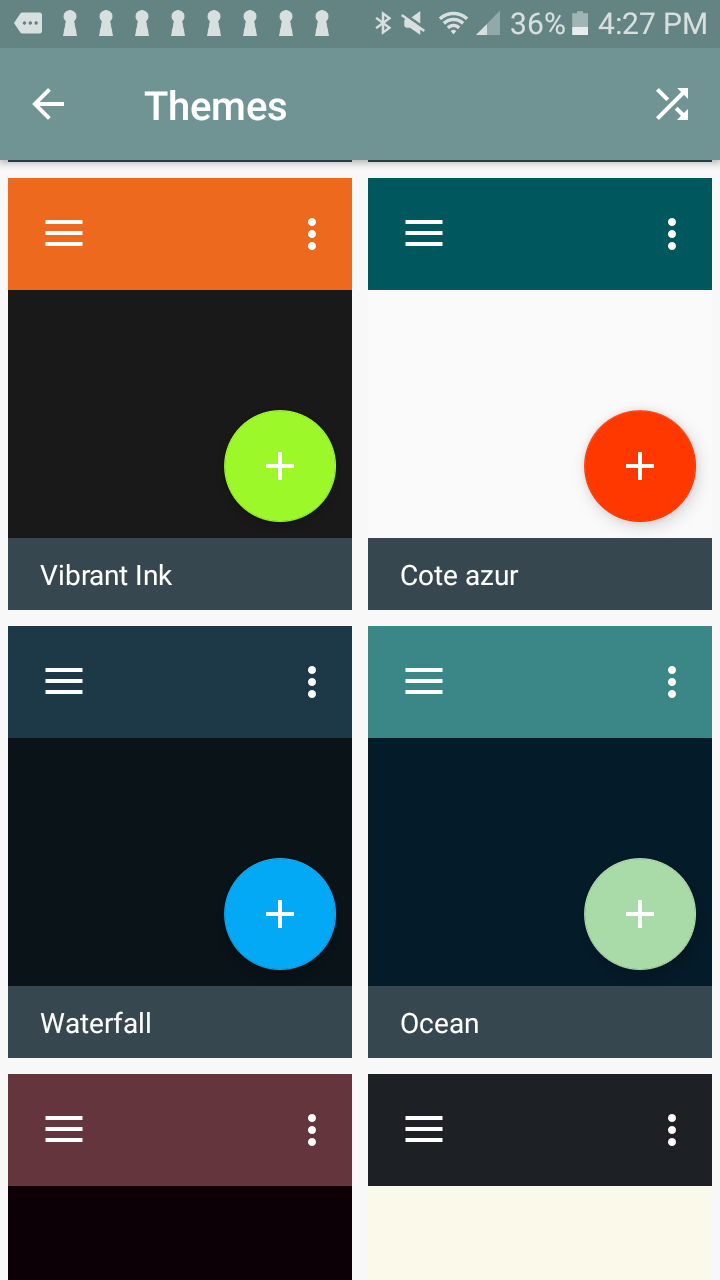Image resolution: width=720 pixels, height=1280 pixels.
Task: Open the hamburger icon on the maroon theme preview
Action: tap(64, 1129)
